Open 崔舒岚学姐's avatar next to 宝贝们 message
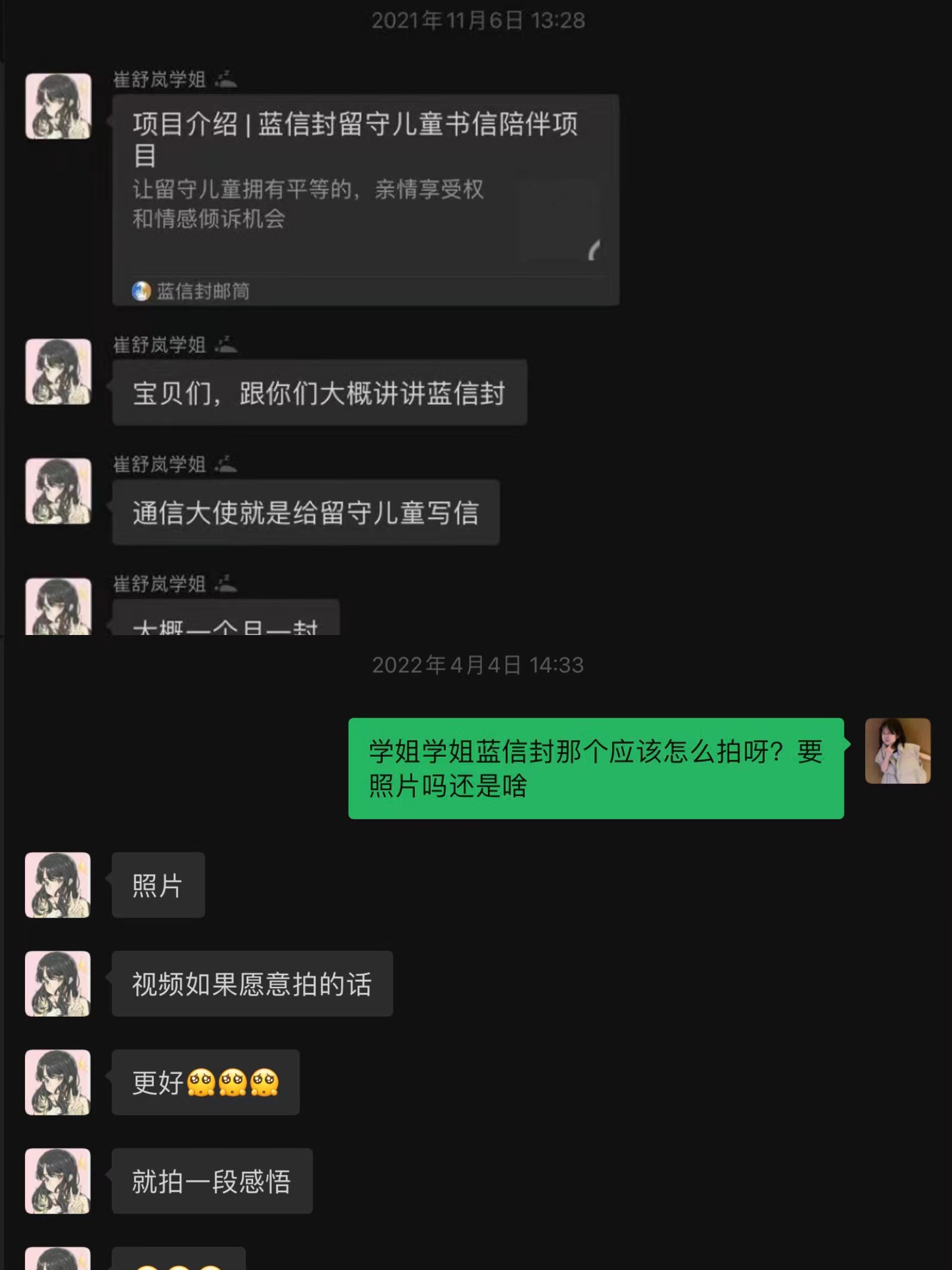The height and width of the screenshot is (1270, 952). (58, 372)
